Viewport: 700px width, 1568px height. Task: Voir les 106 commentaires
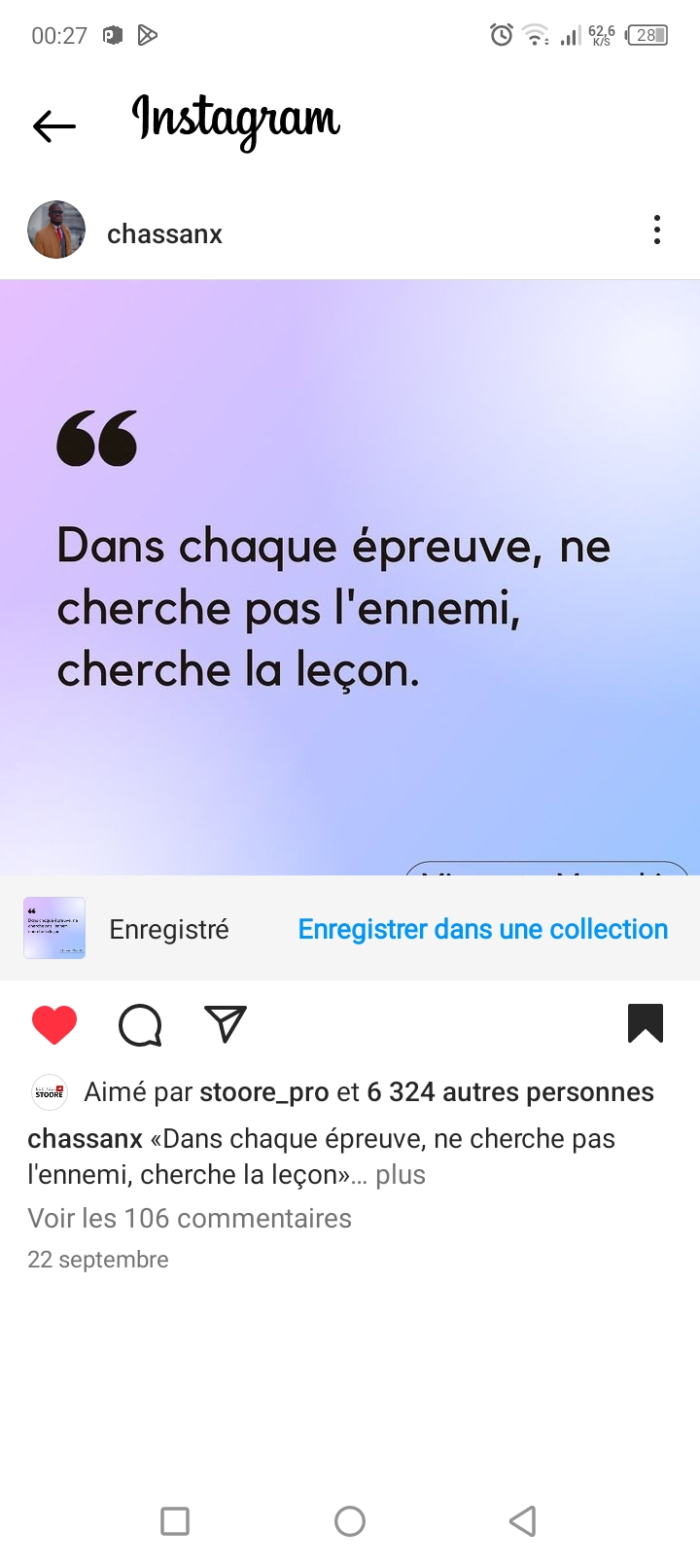[190, 1218]
